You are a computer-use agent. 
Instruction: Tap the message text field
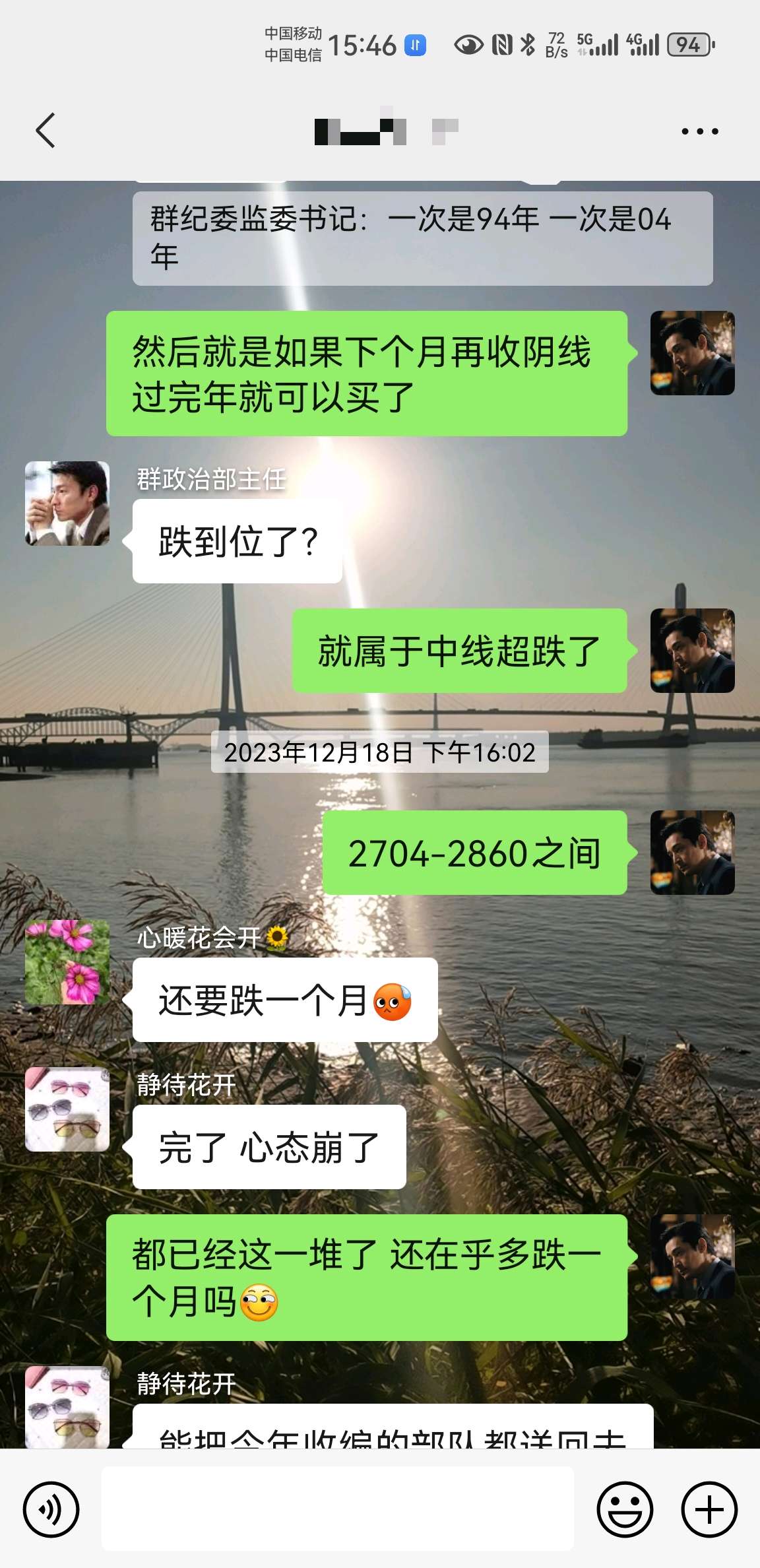tap(338, 1509)
